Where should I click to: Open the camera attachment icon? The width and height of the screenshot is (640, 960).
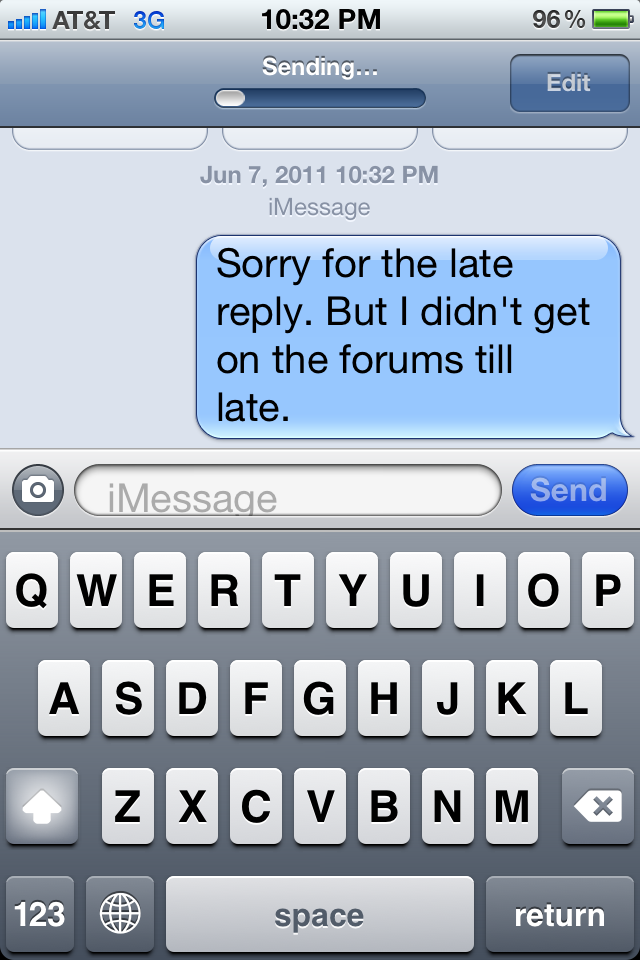click(39, 490)
